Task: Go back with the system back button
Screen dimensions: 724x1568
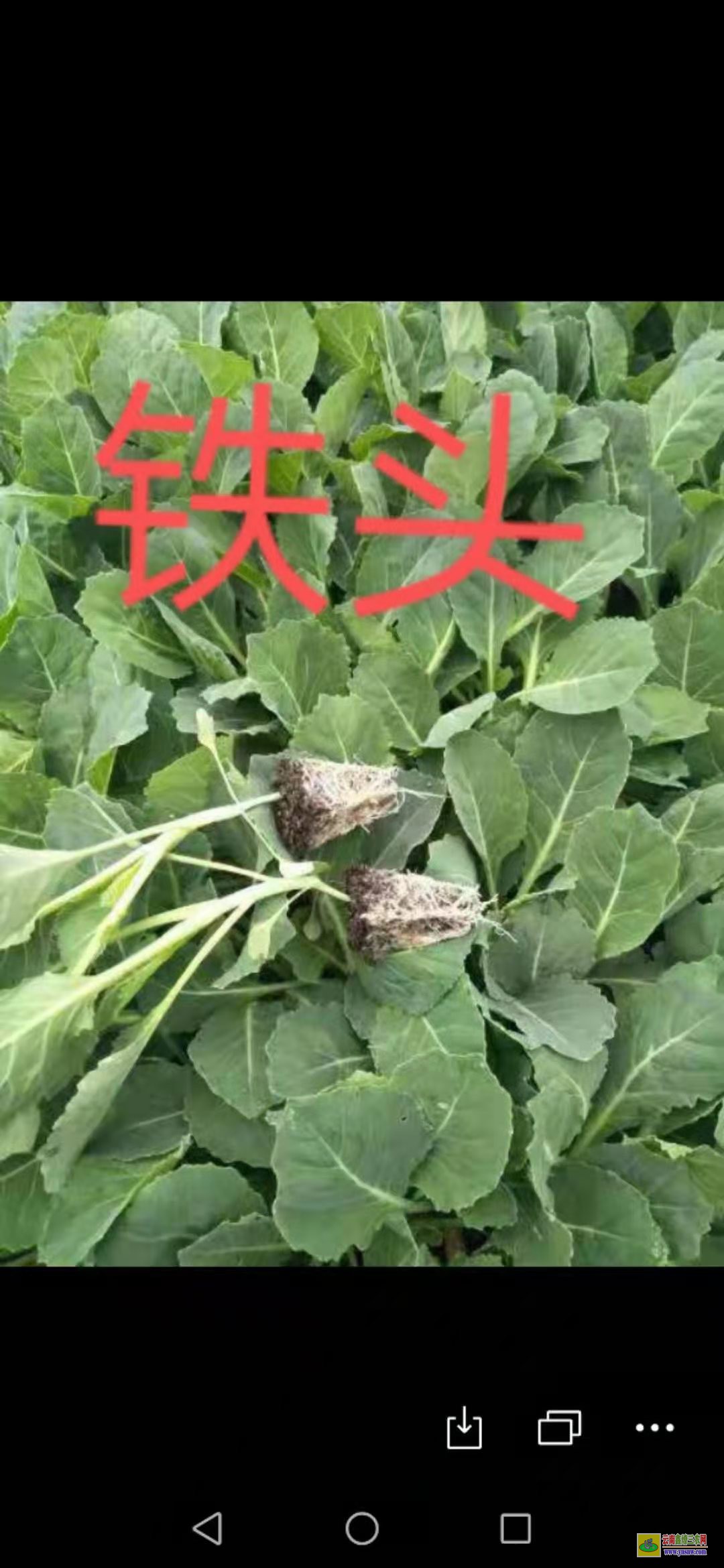Action: (208, 1528)
